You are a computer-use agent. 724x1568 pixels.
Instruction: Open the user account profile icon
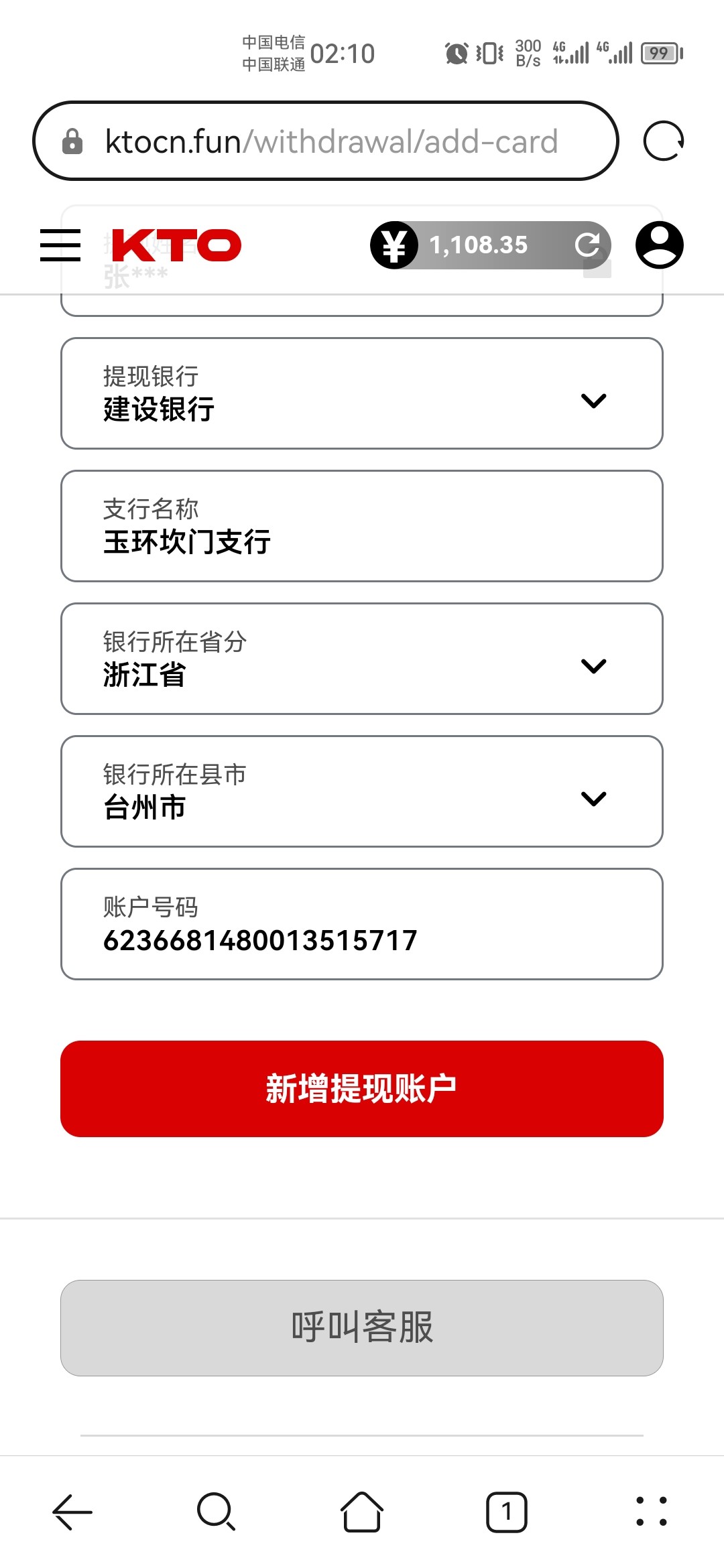[x=659, y=245]
